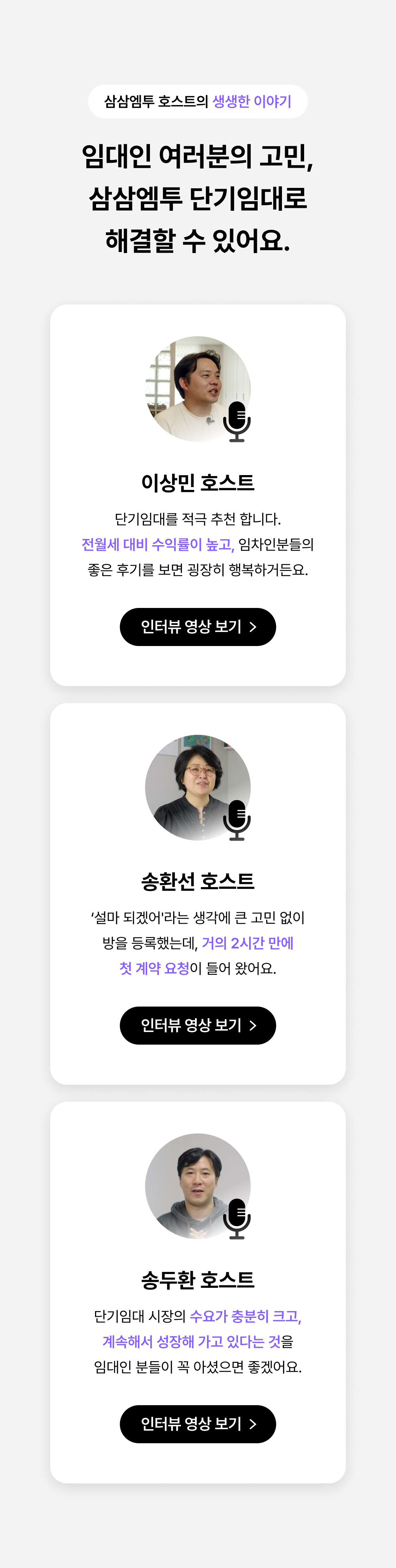The width and height of the screenshot is (396, 1568).
Task: Open 송환선 호스트's interview video
Action: pyautogui.click(x=198, y=1025)
